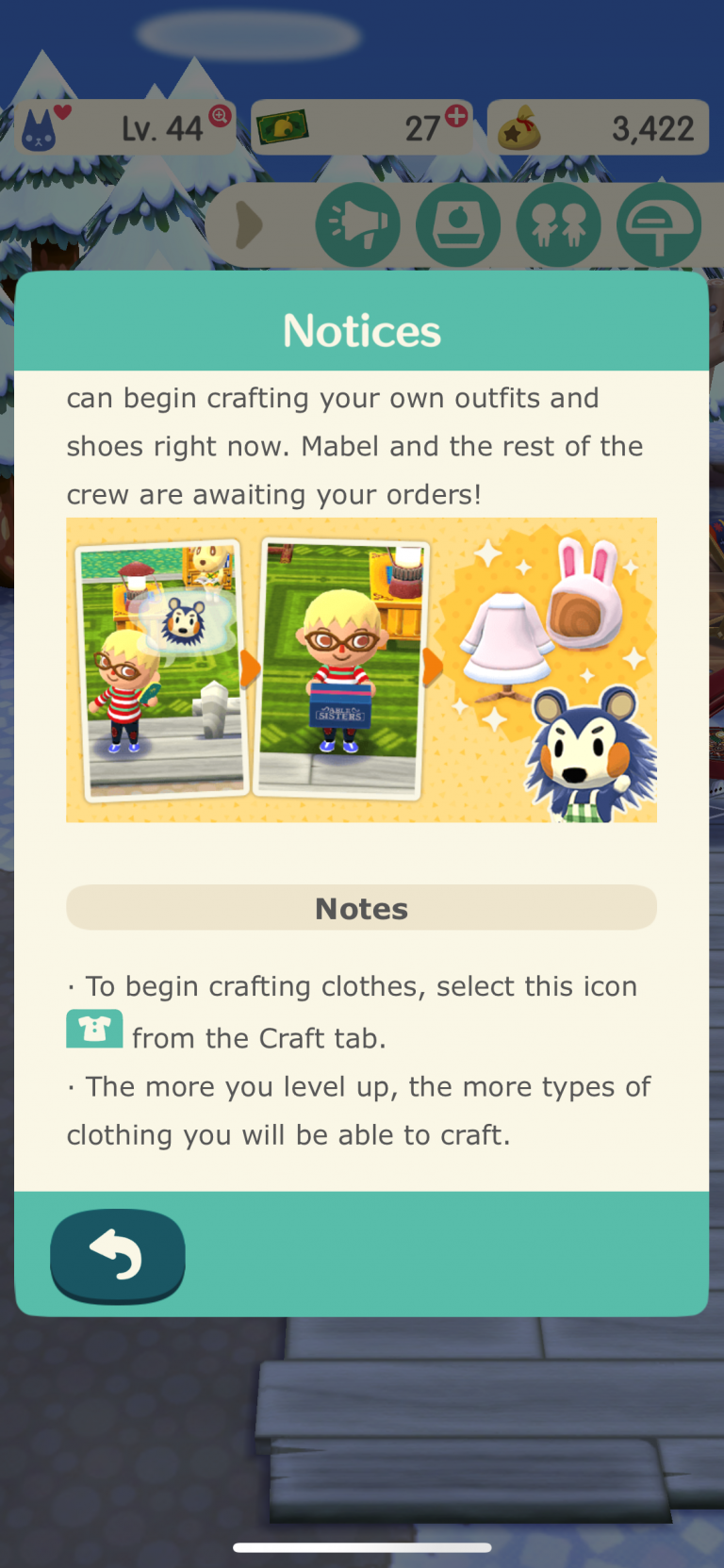This screenshot has height=1568, width=724.
Task: Tap the back arrow to close Notices
Action: click(118, 1255)
